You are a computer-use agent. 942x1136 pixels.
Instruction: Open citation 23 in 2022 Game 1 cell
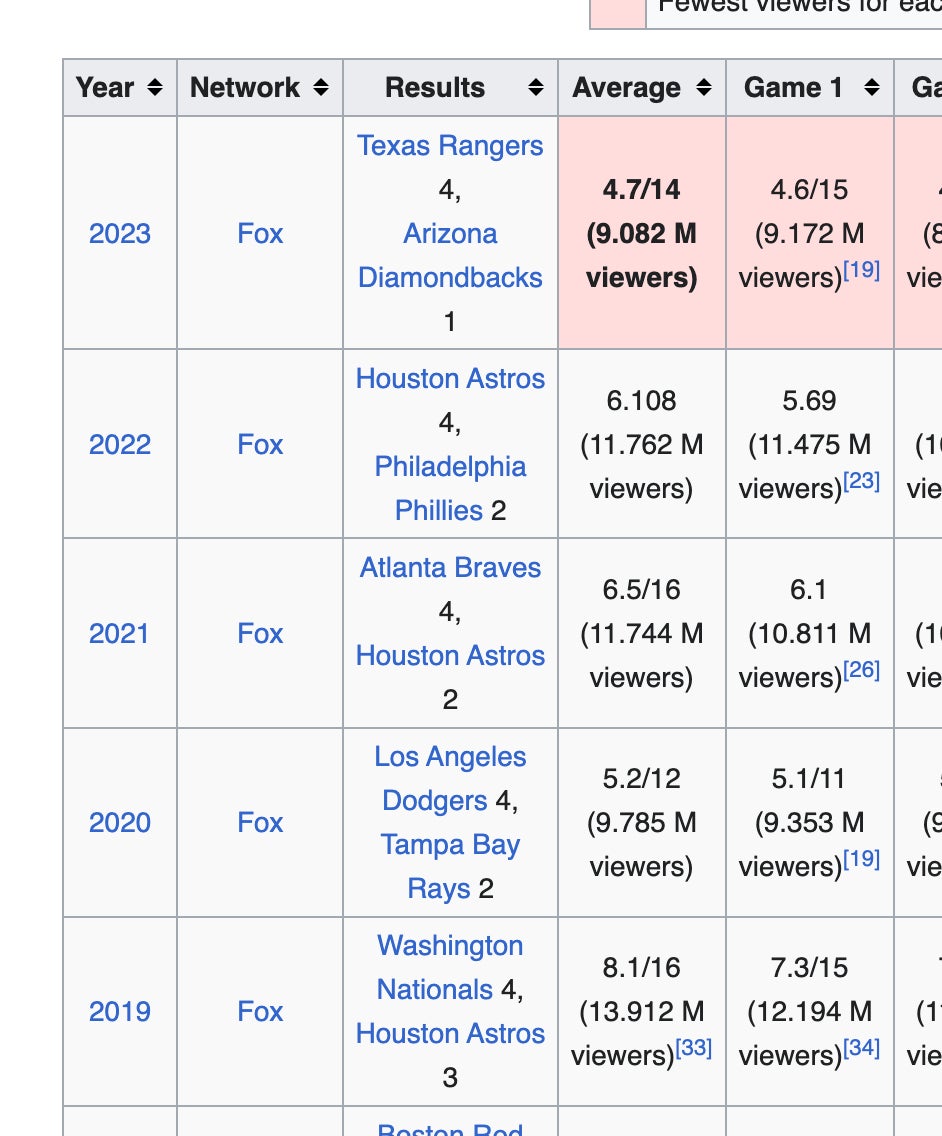tap(861, 481)
